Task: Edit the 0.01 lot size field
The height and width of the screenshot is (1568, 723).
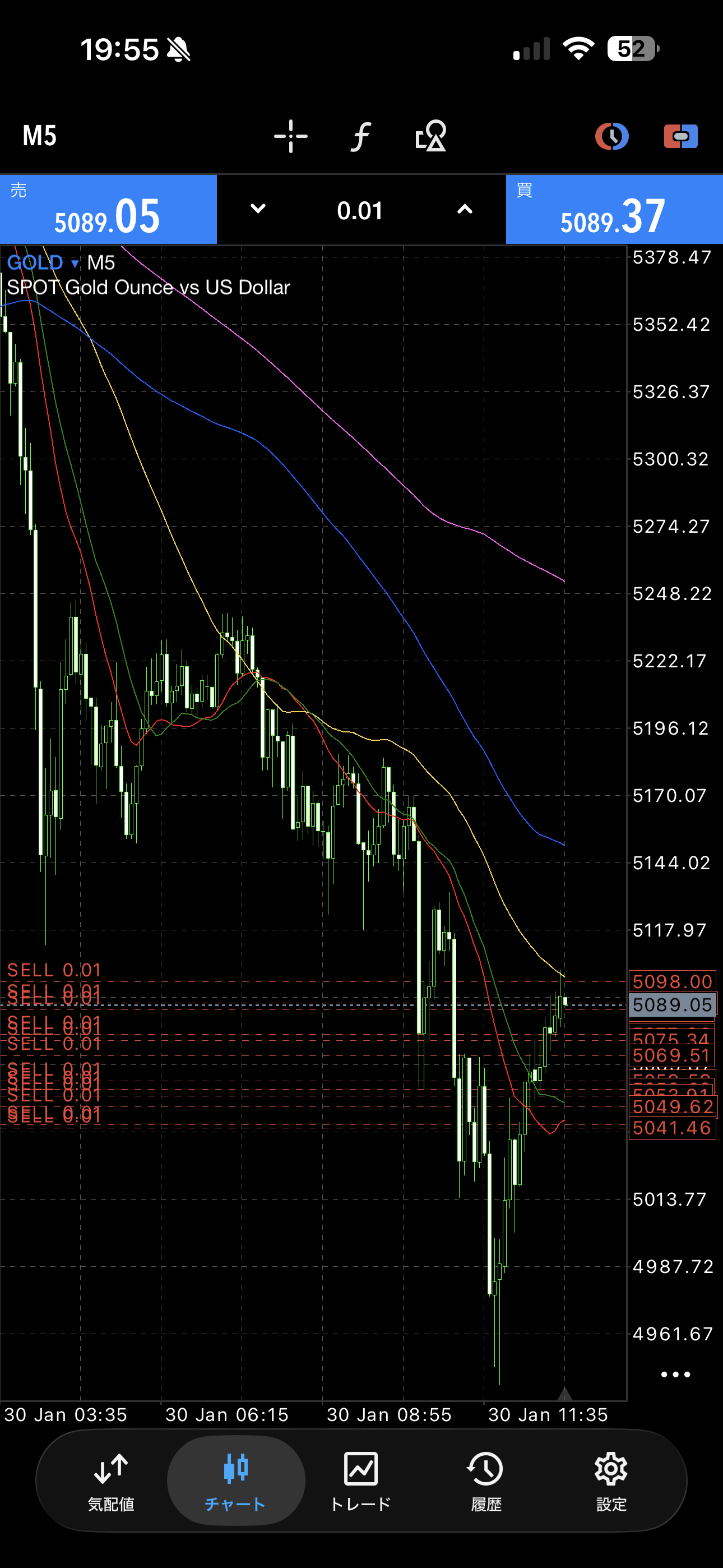Action: [360, 211]
